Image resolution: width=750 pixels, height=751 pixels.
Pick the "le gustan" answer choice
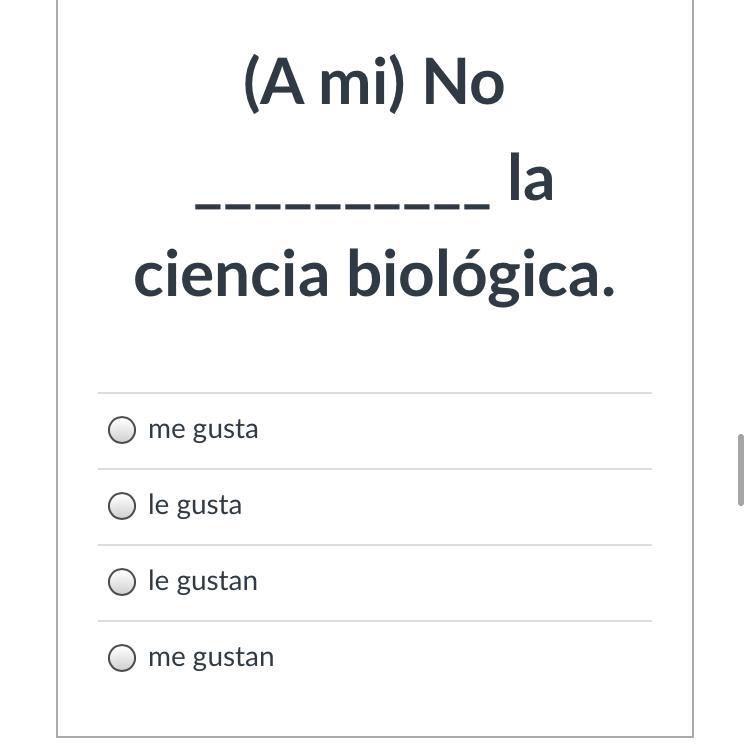122,582
